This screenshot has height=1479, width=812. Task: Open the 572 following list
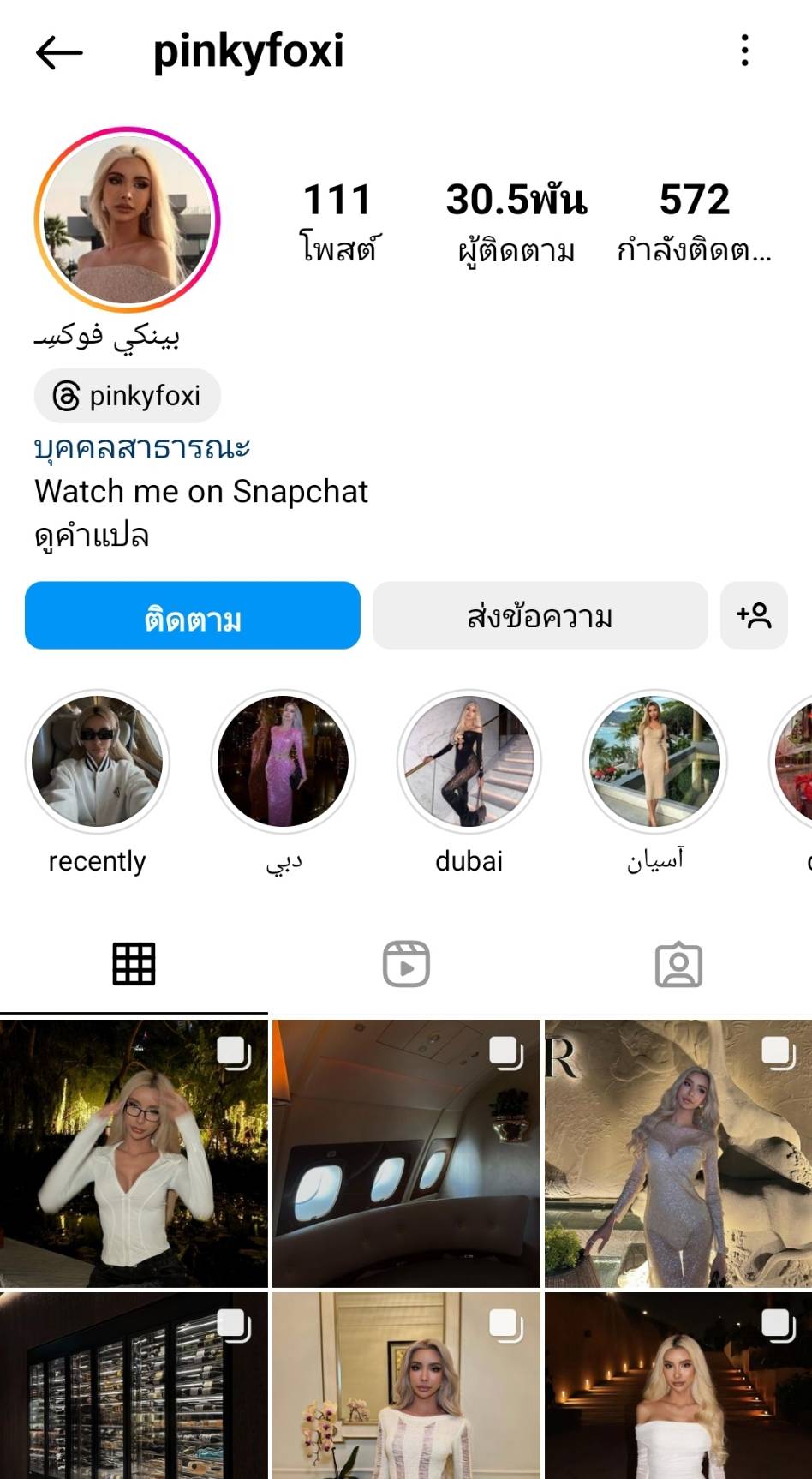[694, 220]
